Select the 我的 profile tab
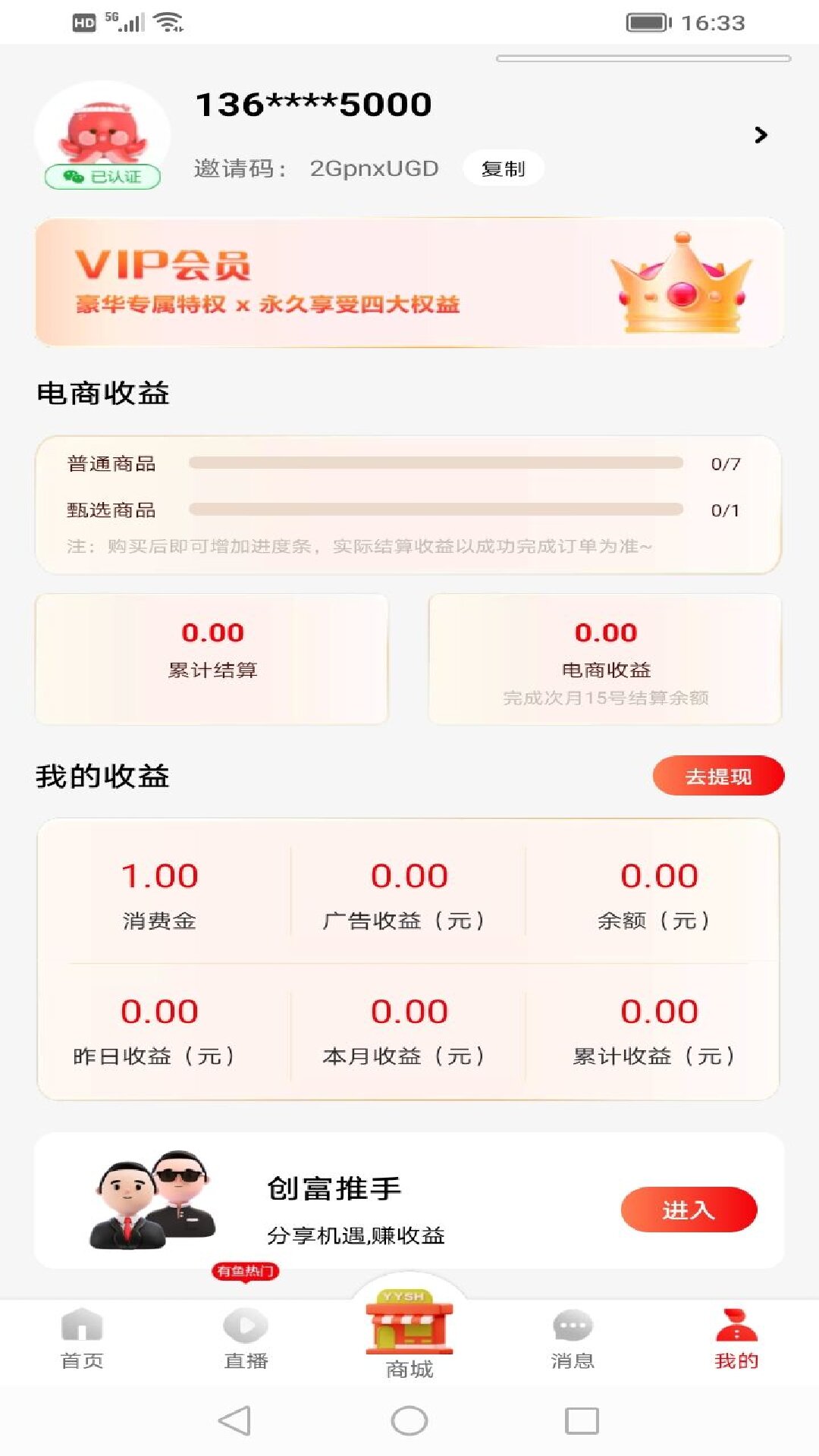This screenshot has width=819, height=1456. click(x=736, y=1339)
